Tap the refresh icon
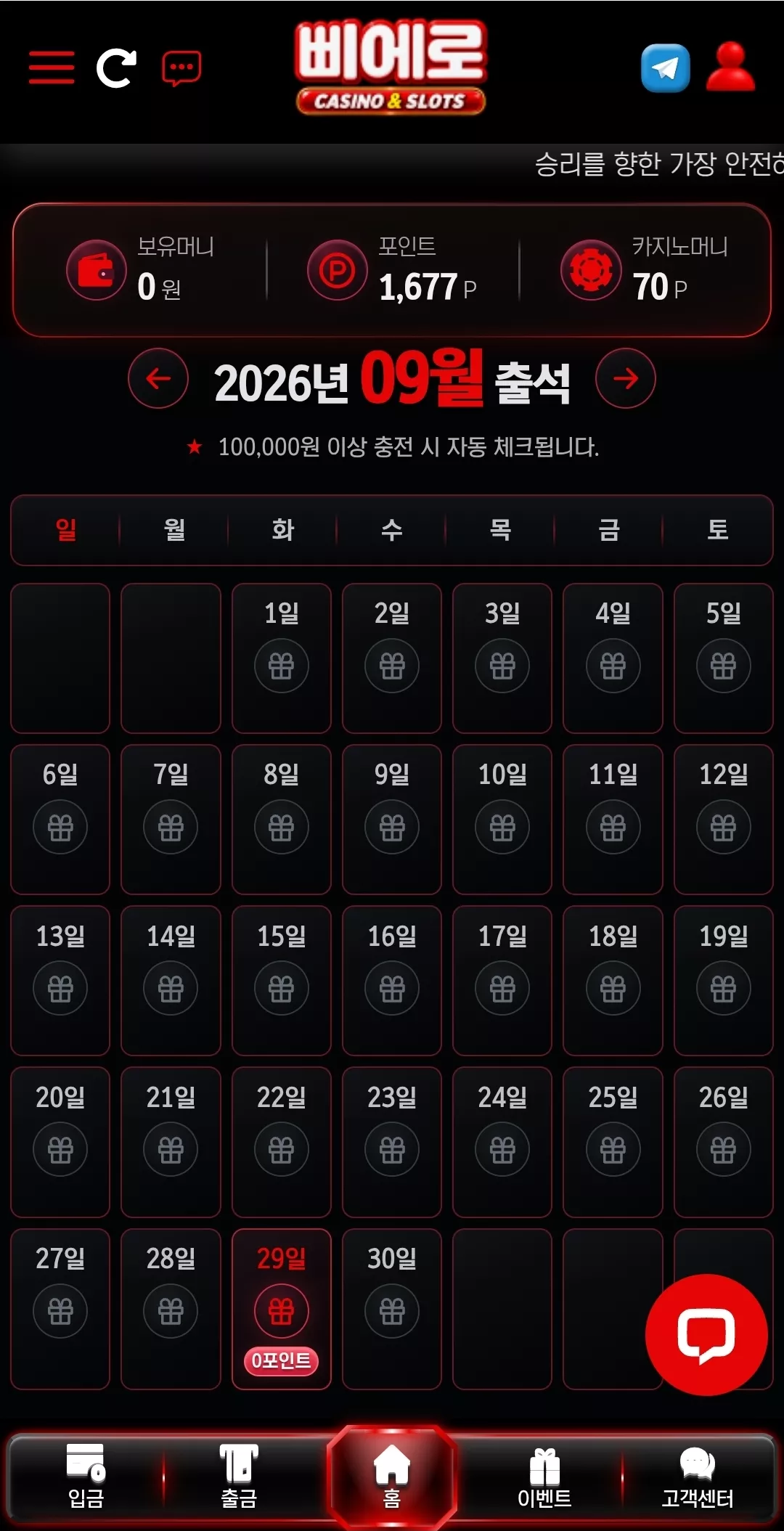This screenshot has height=1531, width=784. (116, 68)
